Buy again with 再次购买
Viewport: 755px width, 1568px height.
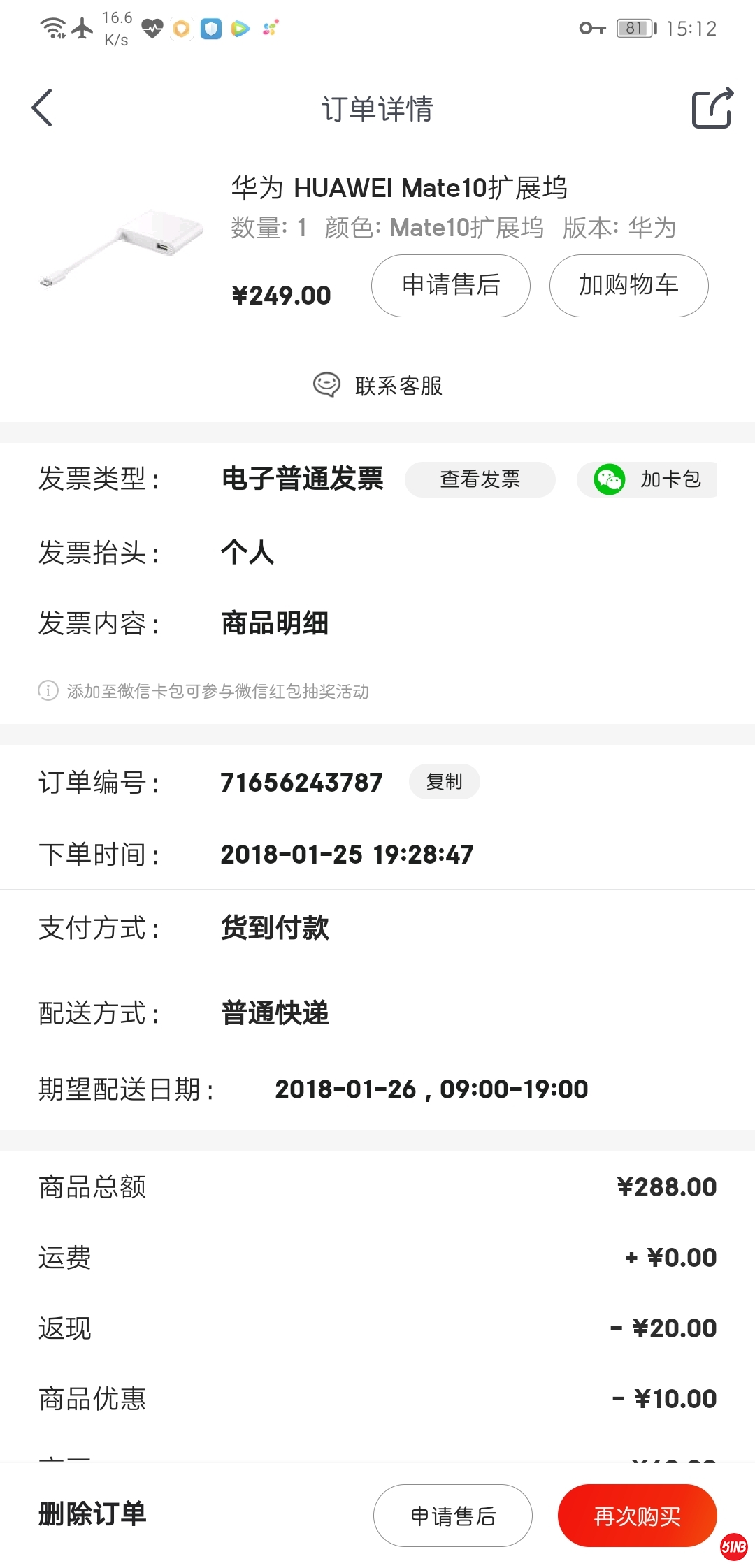coord(637,1516)
